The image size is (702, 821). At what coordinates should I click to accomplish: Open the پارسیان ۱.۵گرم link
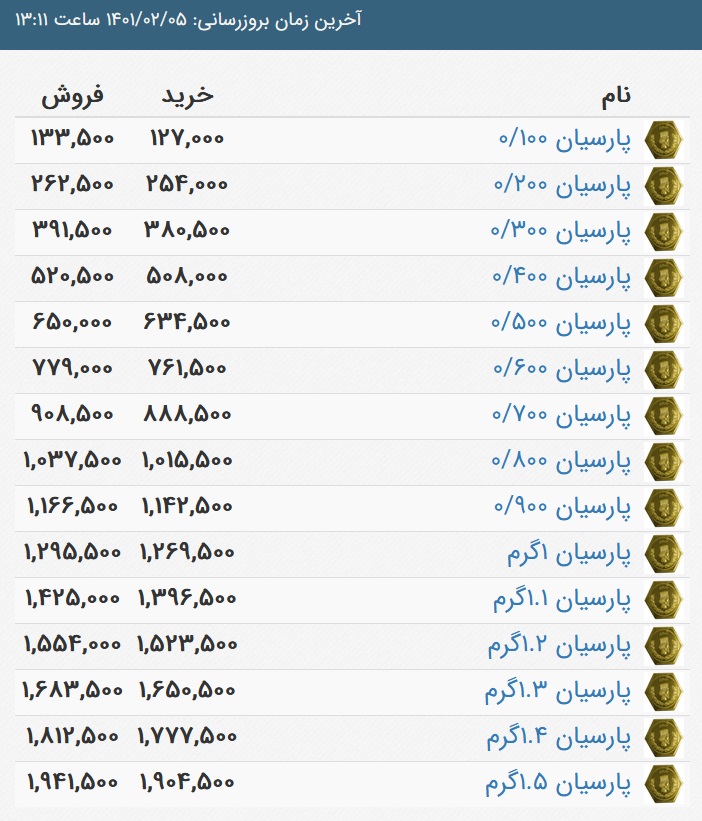pyautogui.click(x=558, y=784)
